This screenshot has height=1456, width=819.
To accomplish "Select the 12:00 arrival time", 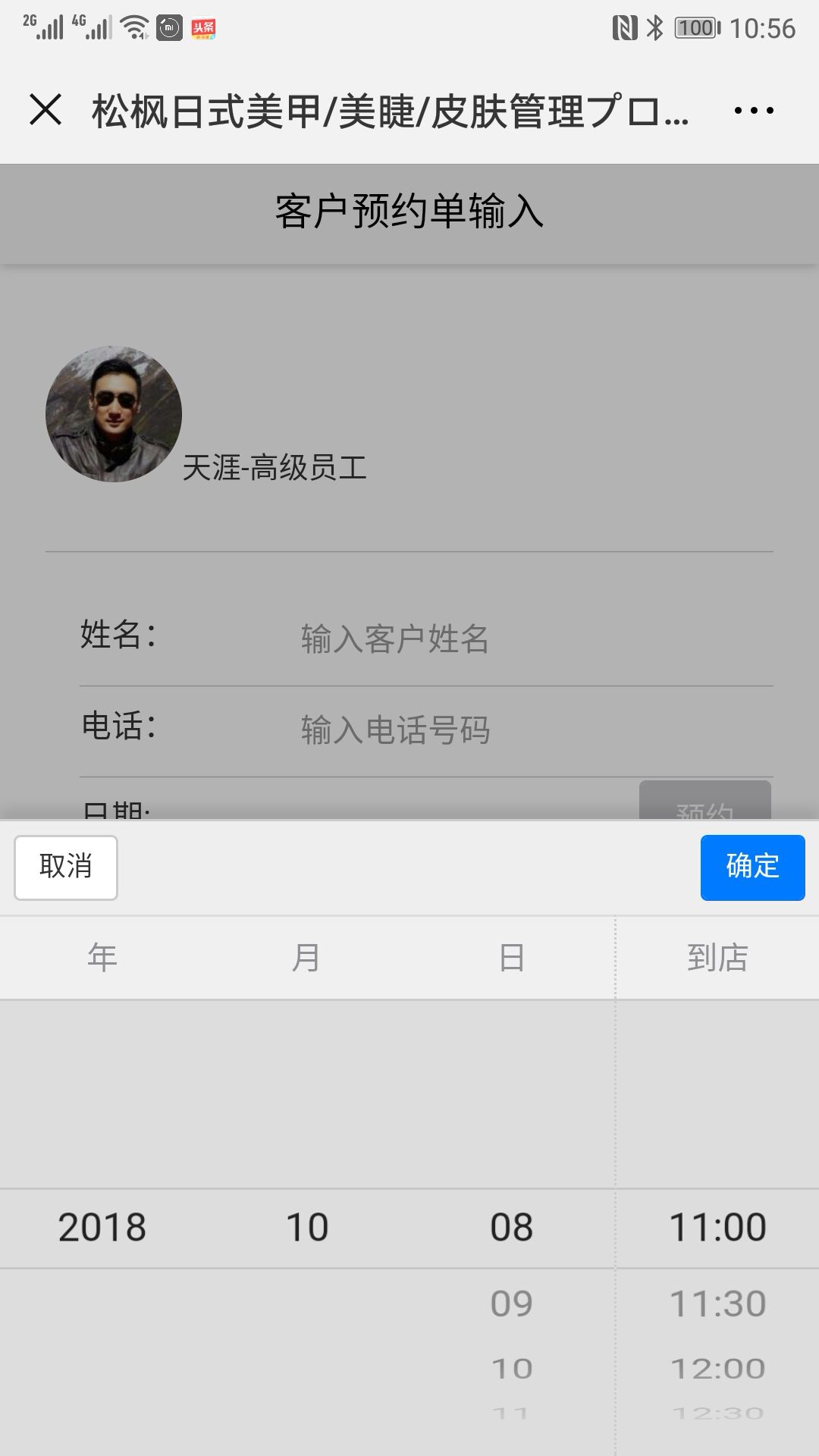I will point(717,1369).
